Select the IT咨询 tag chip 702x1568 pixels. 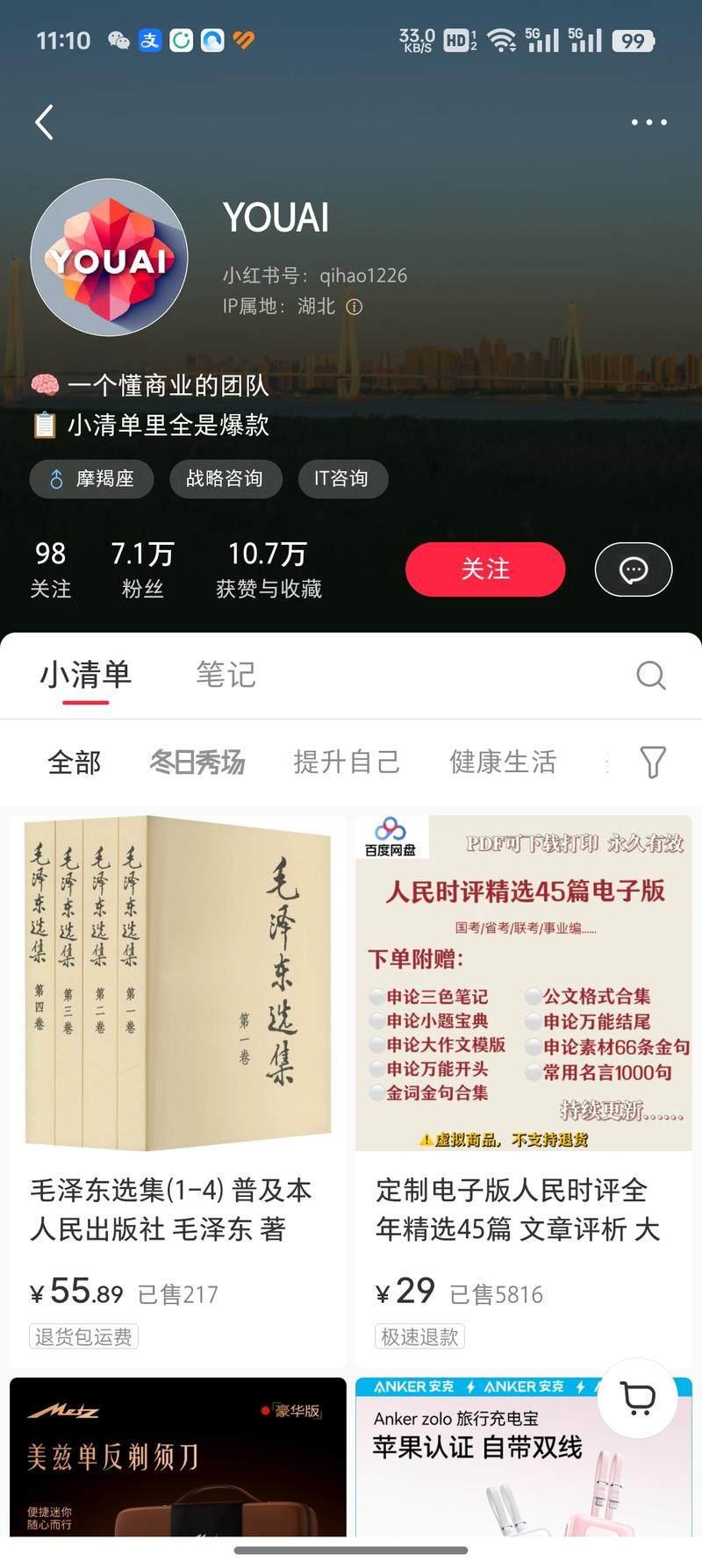[x=342, y=479]
